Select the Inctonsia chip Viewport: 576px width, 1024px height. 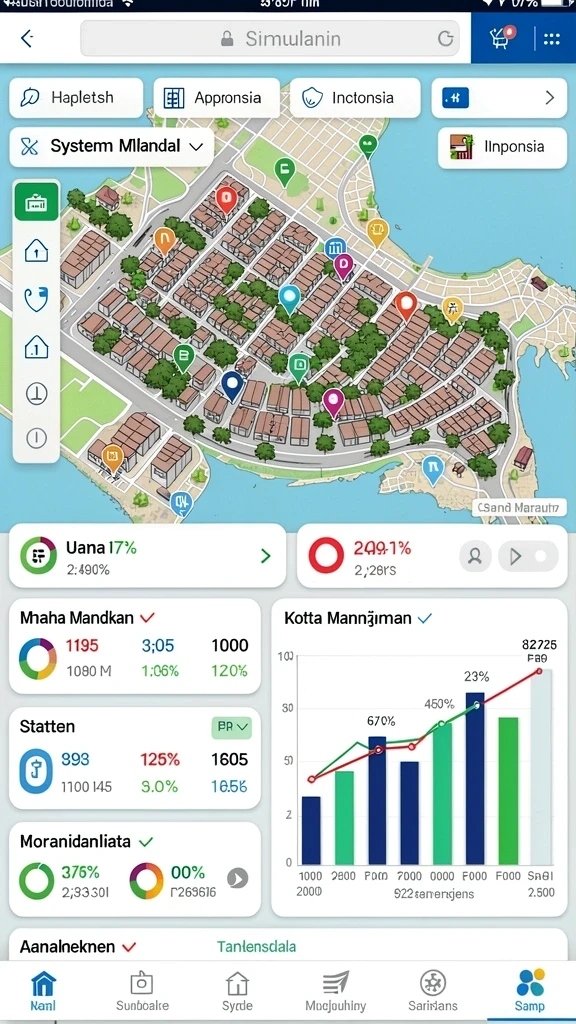(355, 98)
